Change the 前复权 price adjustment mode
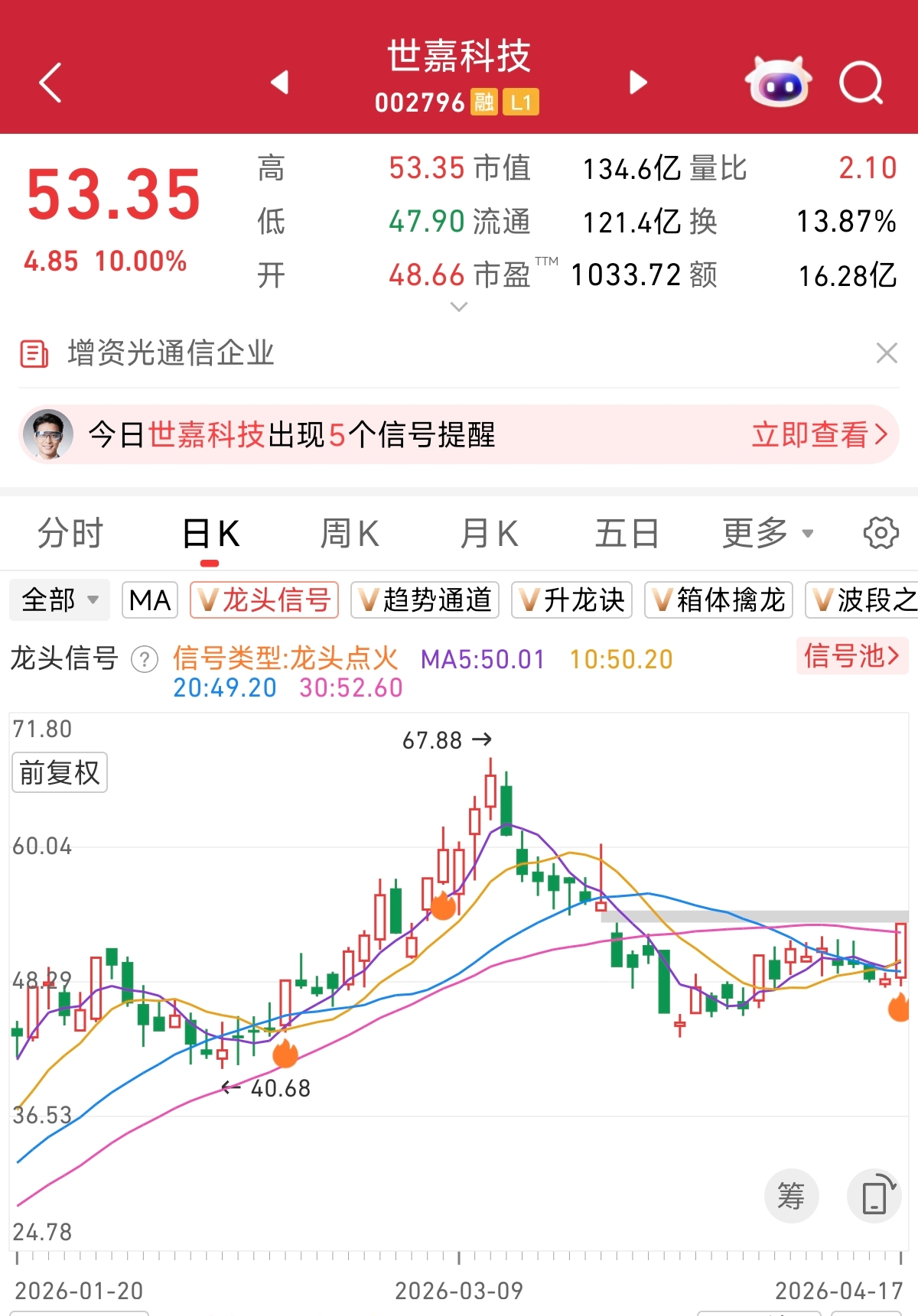The height and width of the screenshot is (1316, 918). (60, 772)
